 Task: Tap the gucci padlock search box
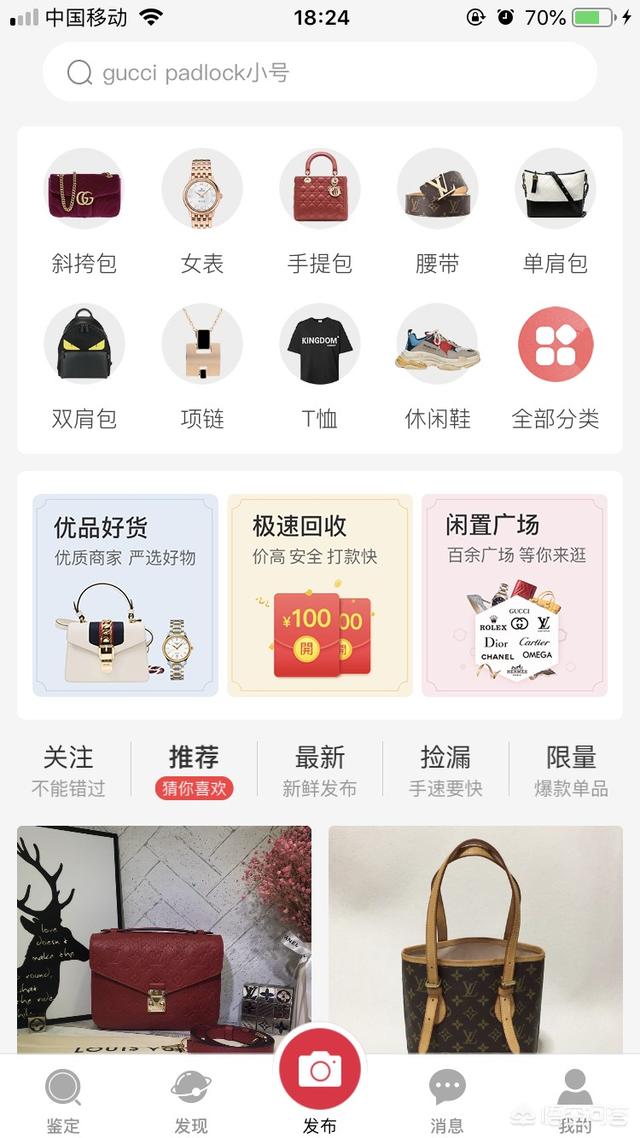(320, 73)
